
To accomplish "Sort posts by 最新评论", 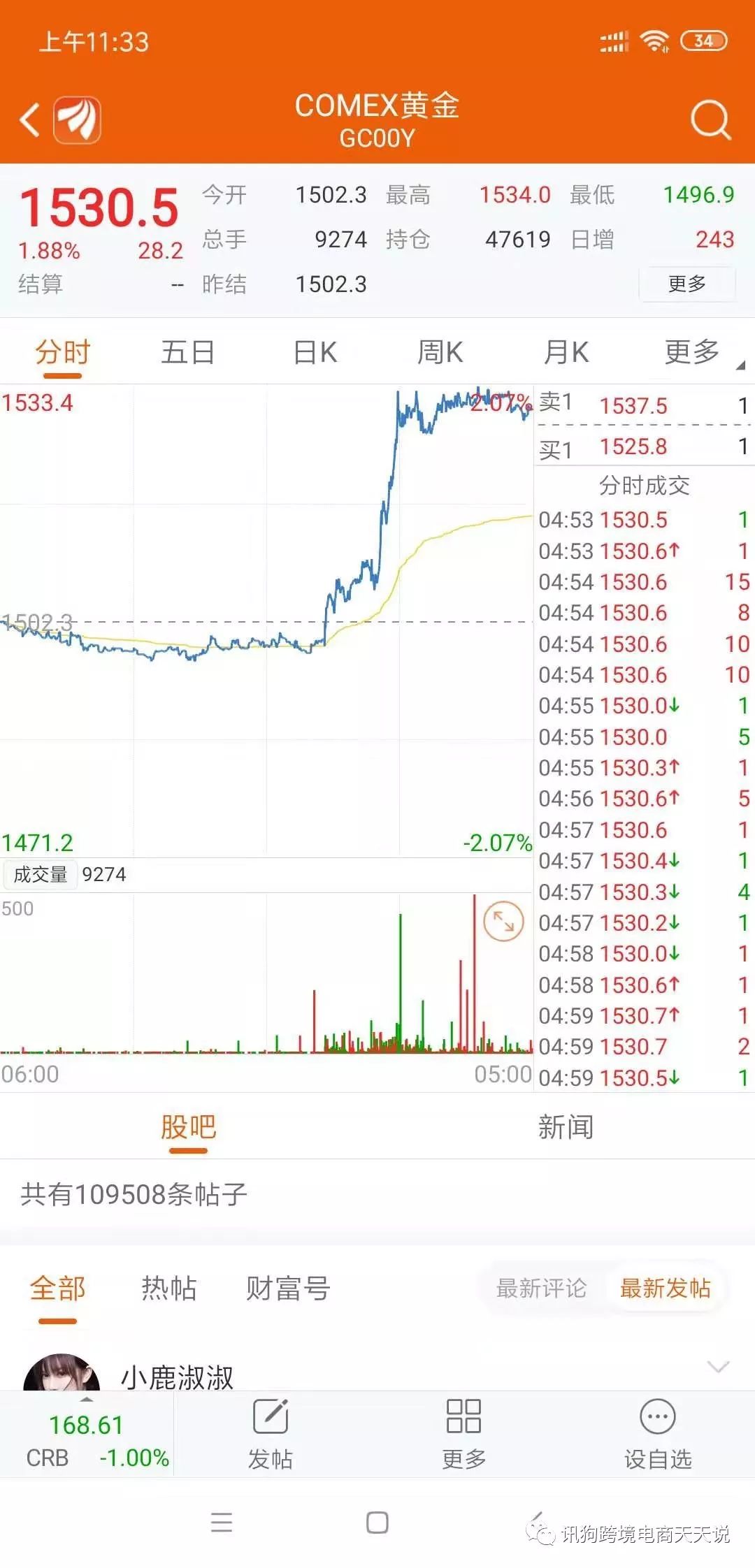I will (541, 1288).
